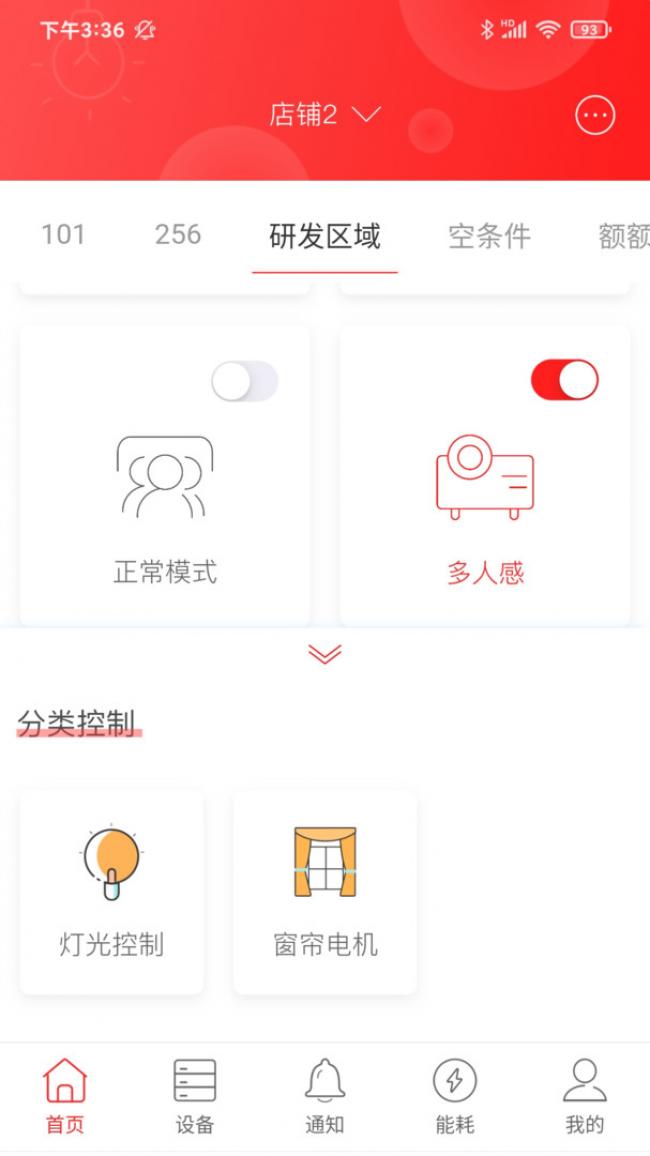Open 窗帘电机 category
650x1156 pixels.
(x=325, y=892)
